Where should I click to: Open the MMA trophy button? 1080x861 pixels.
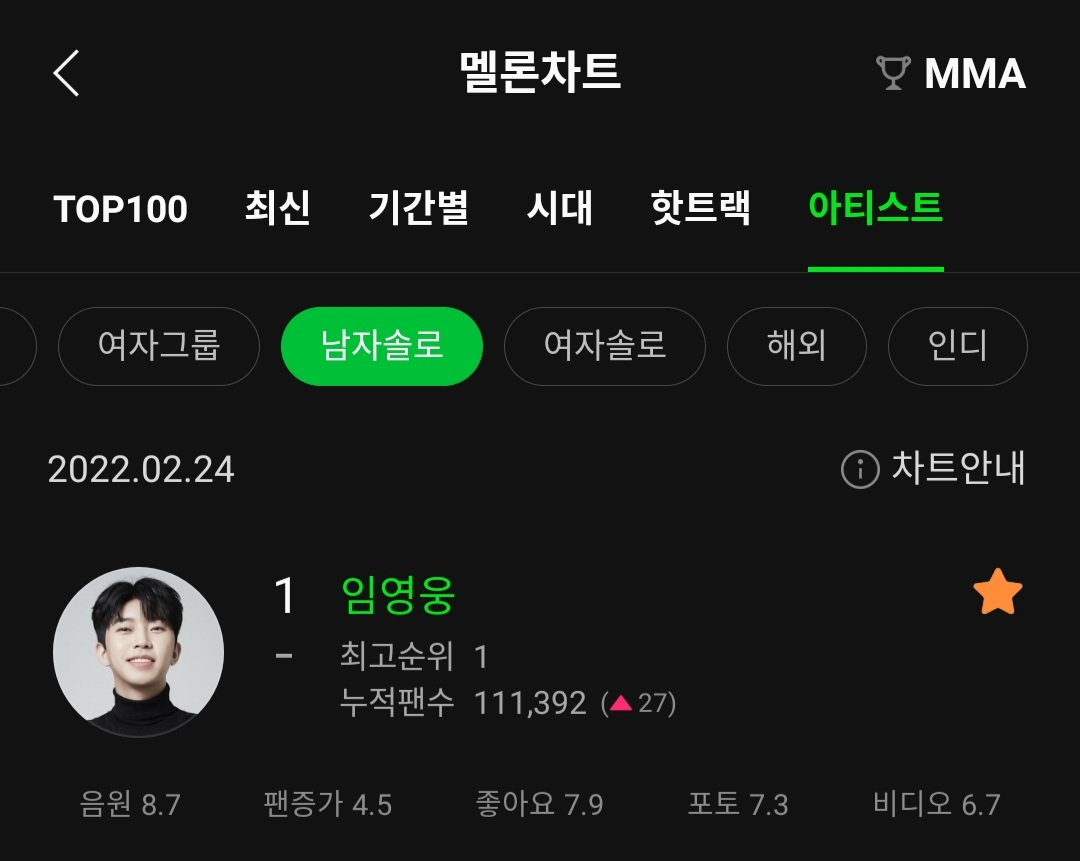[951, 72]
